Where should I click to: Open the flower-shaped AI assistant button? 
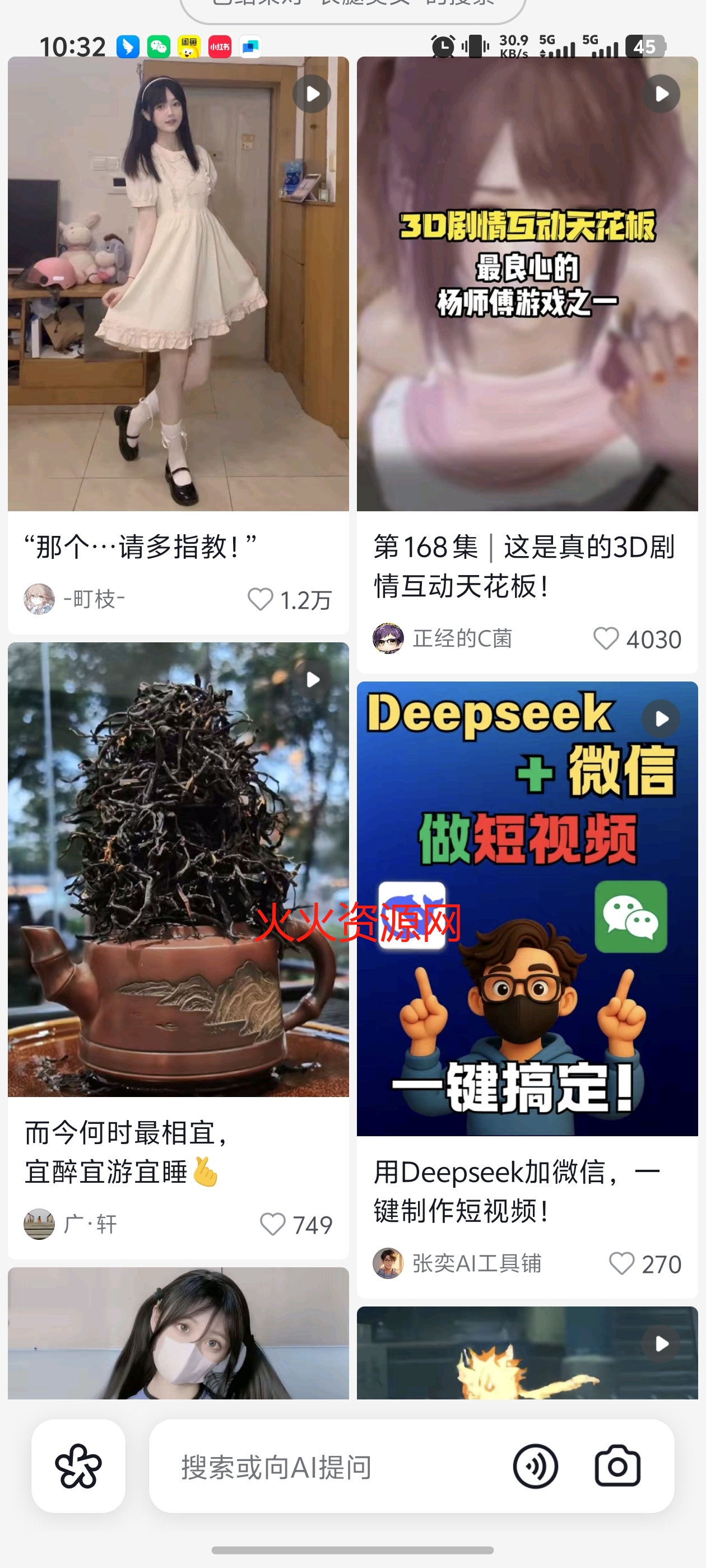click(x=78, y=1466)
